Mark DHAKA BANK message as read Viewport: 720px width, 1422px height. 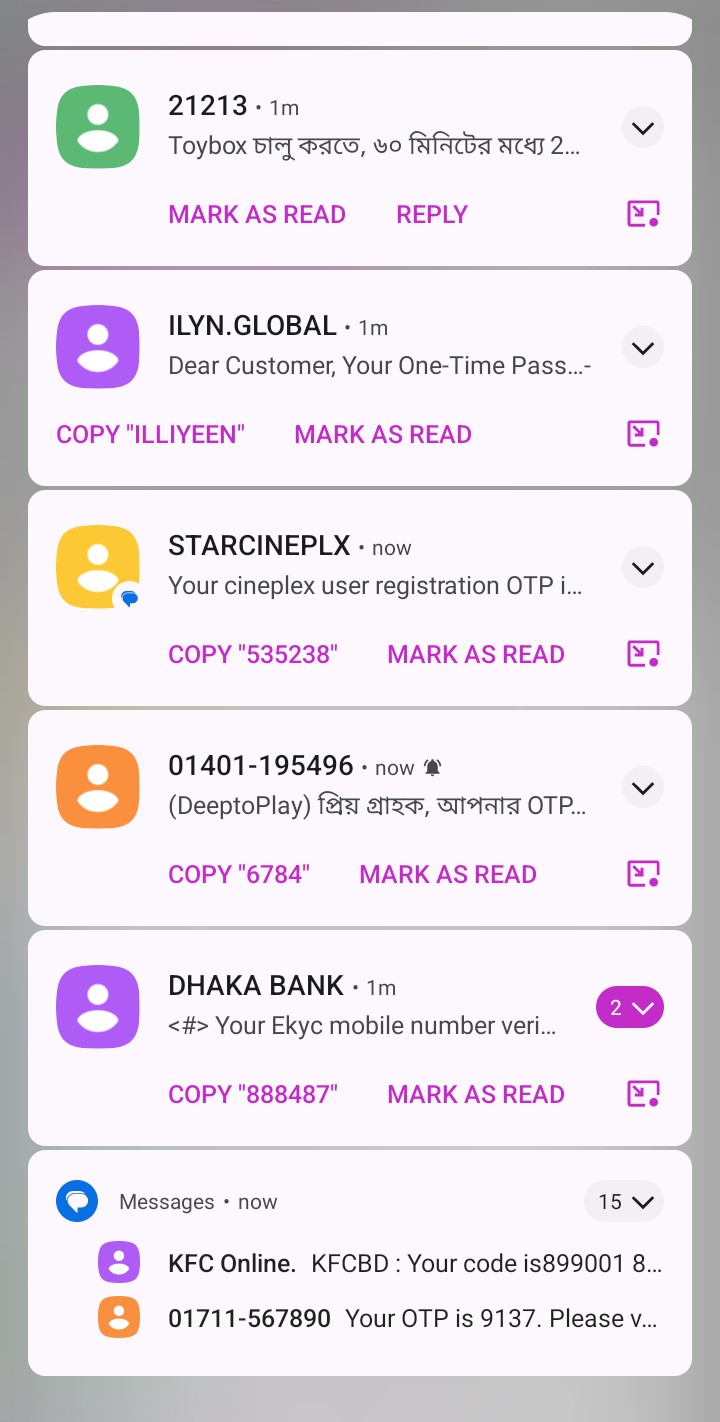[x=476, y=1095]
